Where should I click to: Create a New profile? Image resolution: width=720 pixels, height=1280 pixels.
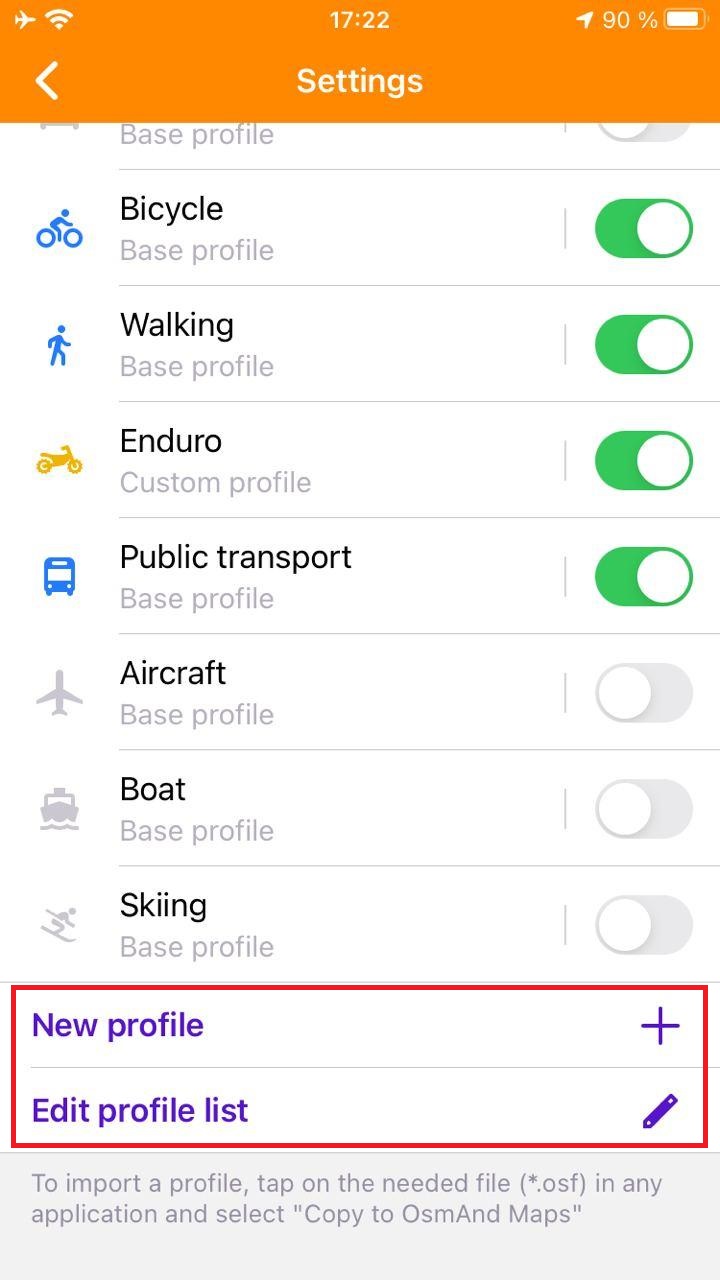[x=358, y=1026]
